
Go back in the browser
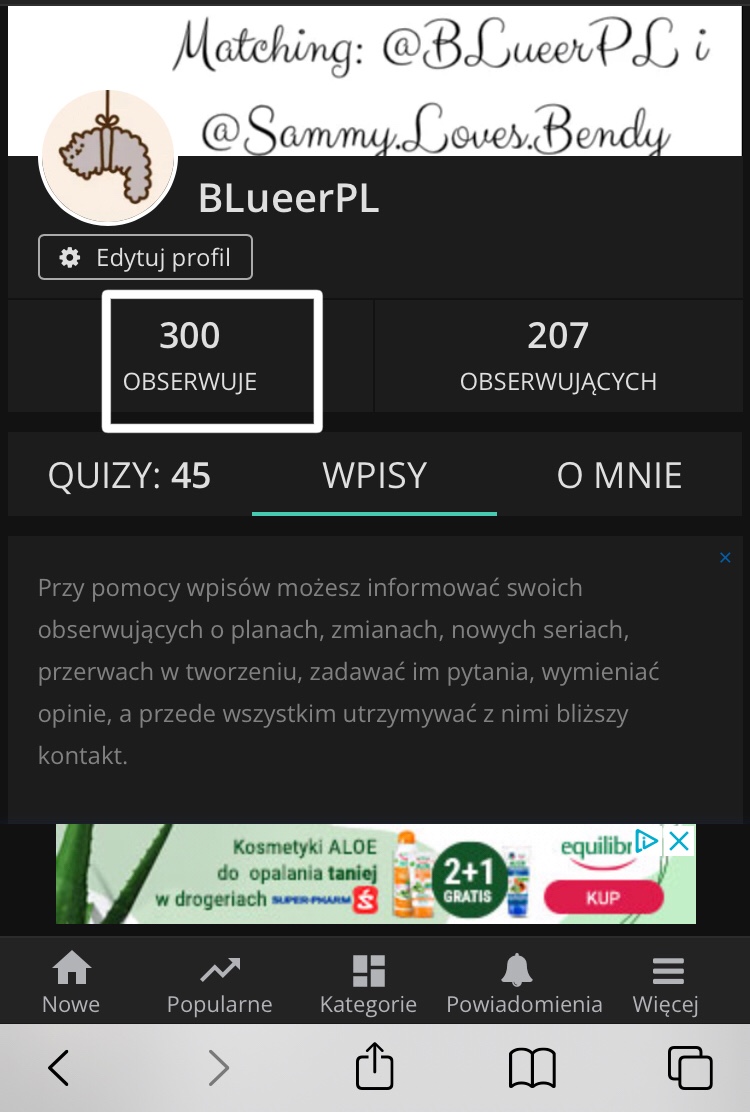pos(59,1068)
